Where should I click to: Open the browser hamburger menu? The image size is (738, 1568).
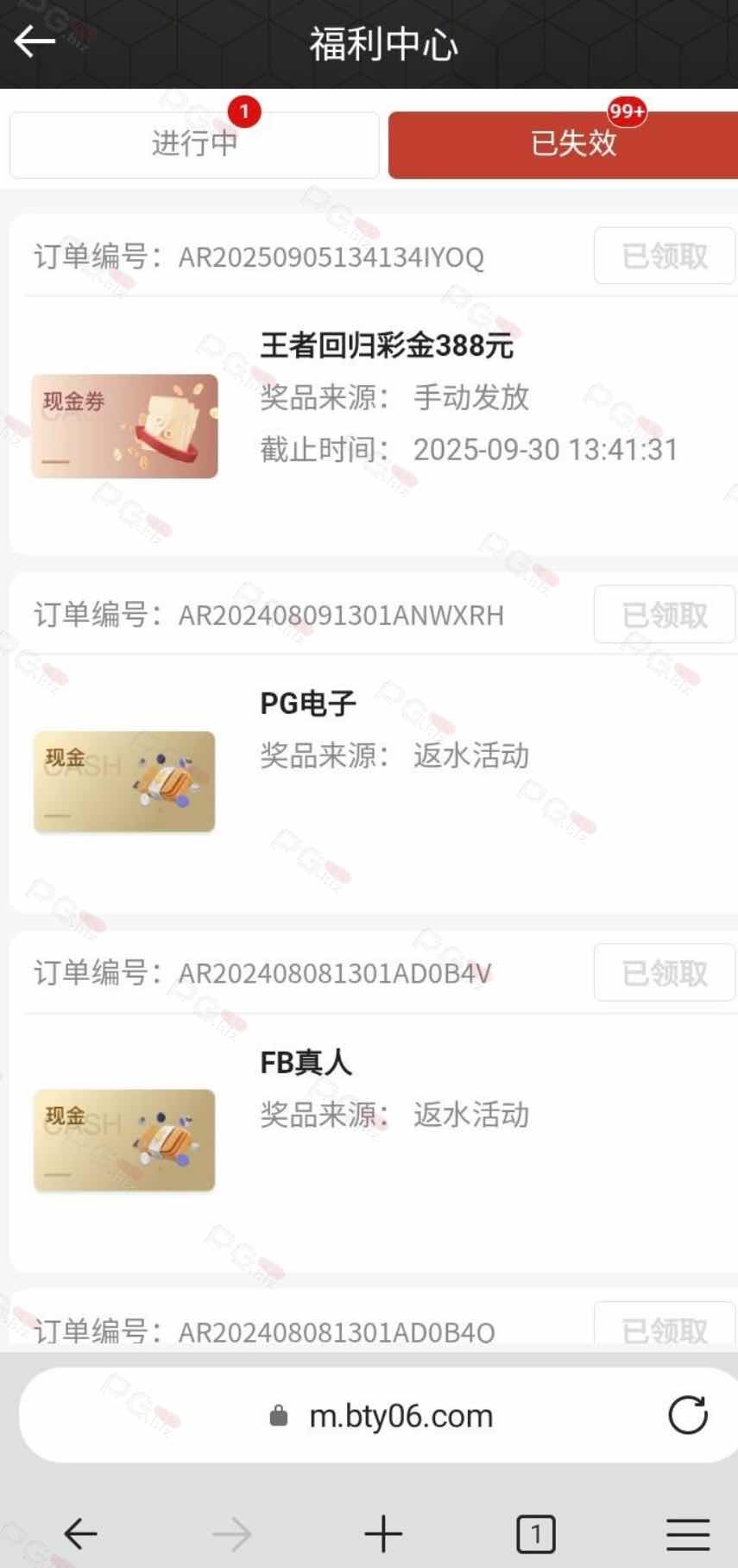[x=687, y=1533]
